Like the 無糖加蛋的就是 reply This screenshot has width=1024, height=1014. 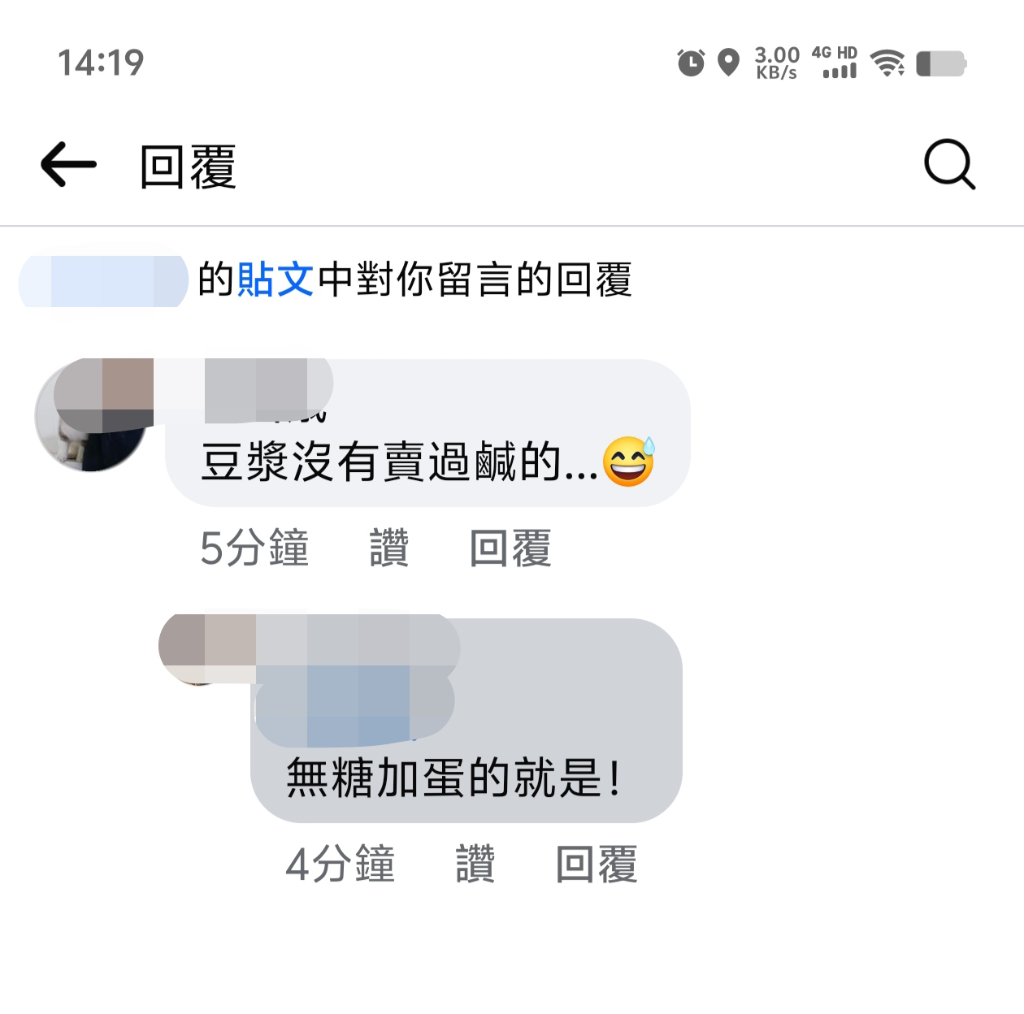(x=475, y=865)
